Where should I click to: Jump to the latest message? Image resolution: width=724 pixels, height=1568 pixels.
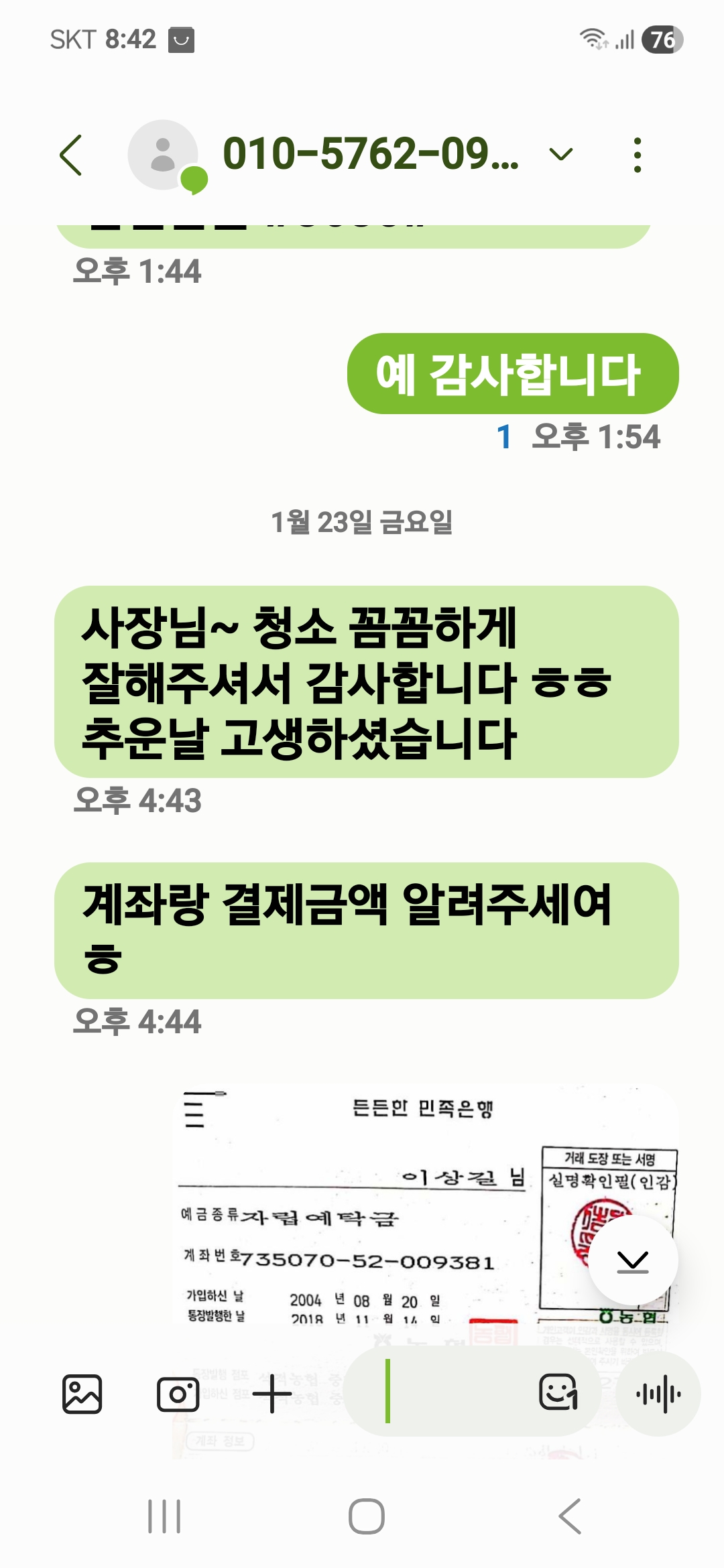633,1261
